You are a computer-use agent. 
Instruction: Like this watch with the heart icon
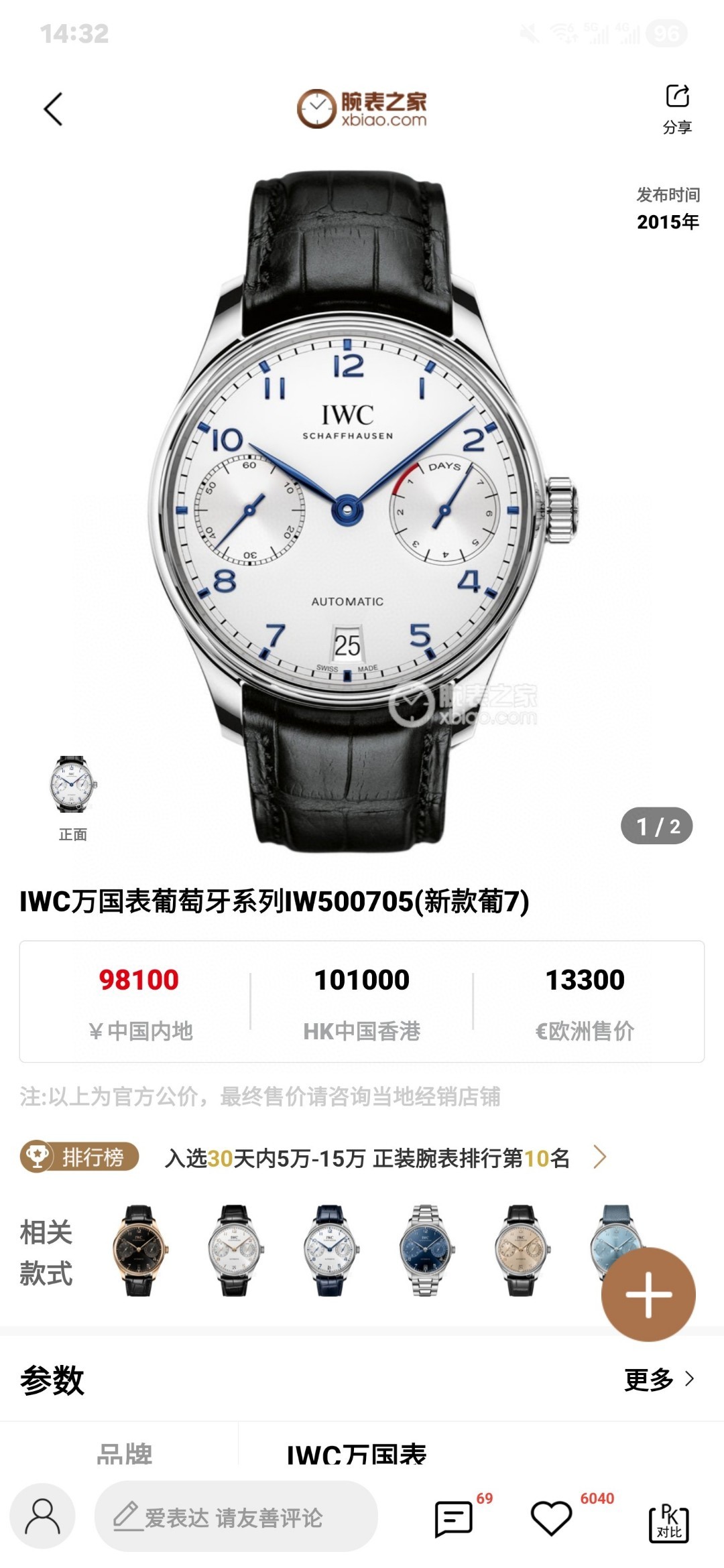pyautogui.click(x=551, y=1518)
